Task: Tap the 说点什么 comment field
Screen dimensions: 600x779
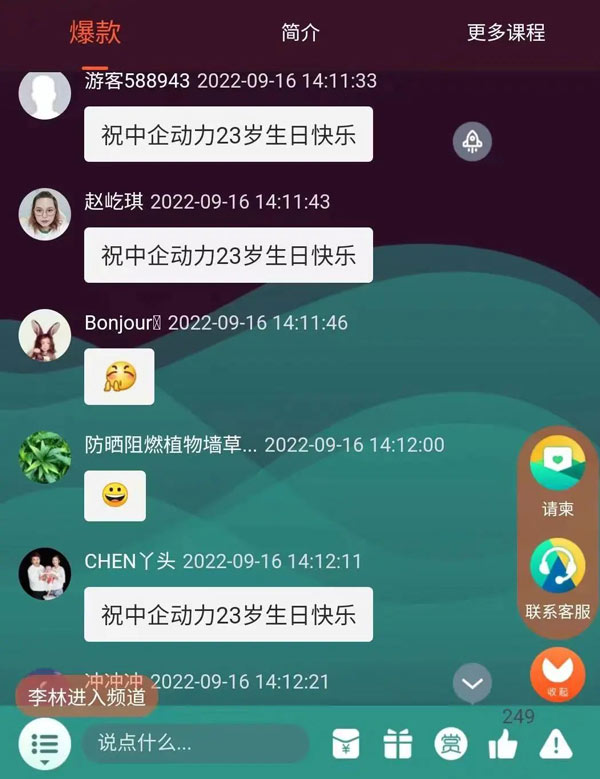Action: point(195,744)
